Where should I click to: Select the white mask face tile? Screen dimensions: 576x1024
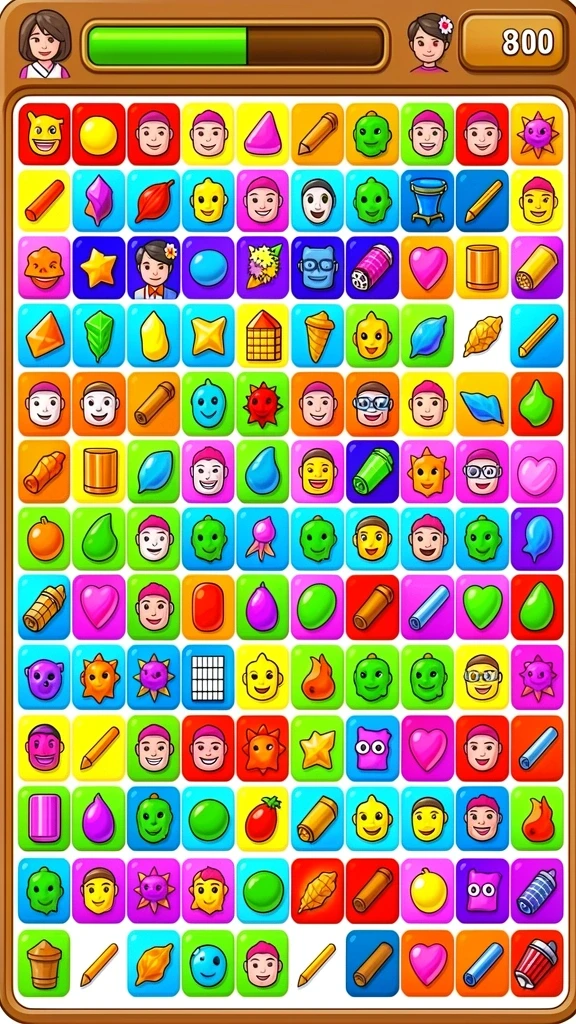317,200
